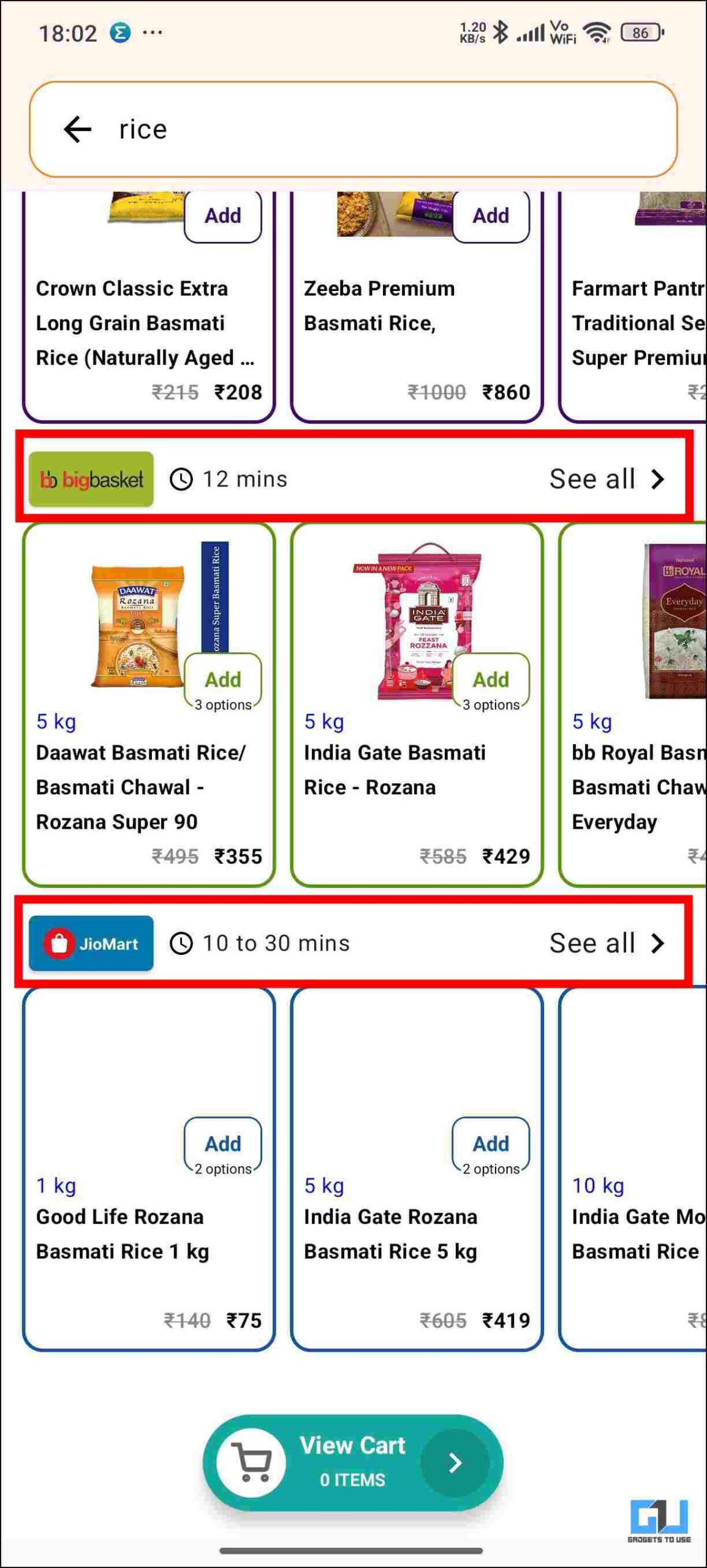Open the View Cart button
The image size is (707, 1568).
353,1463
